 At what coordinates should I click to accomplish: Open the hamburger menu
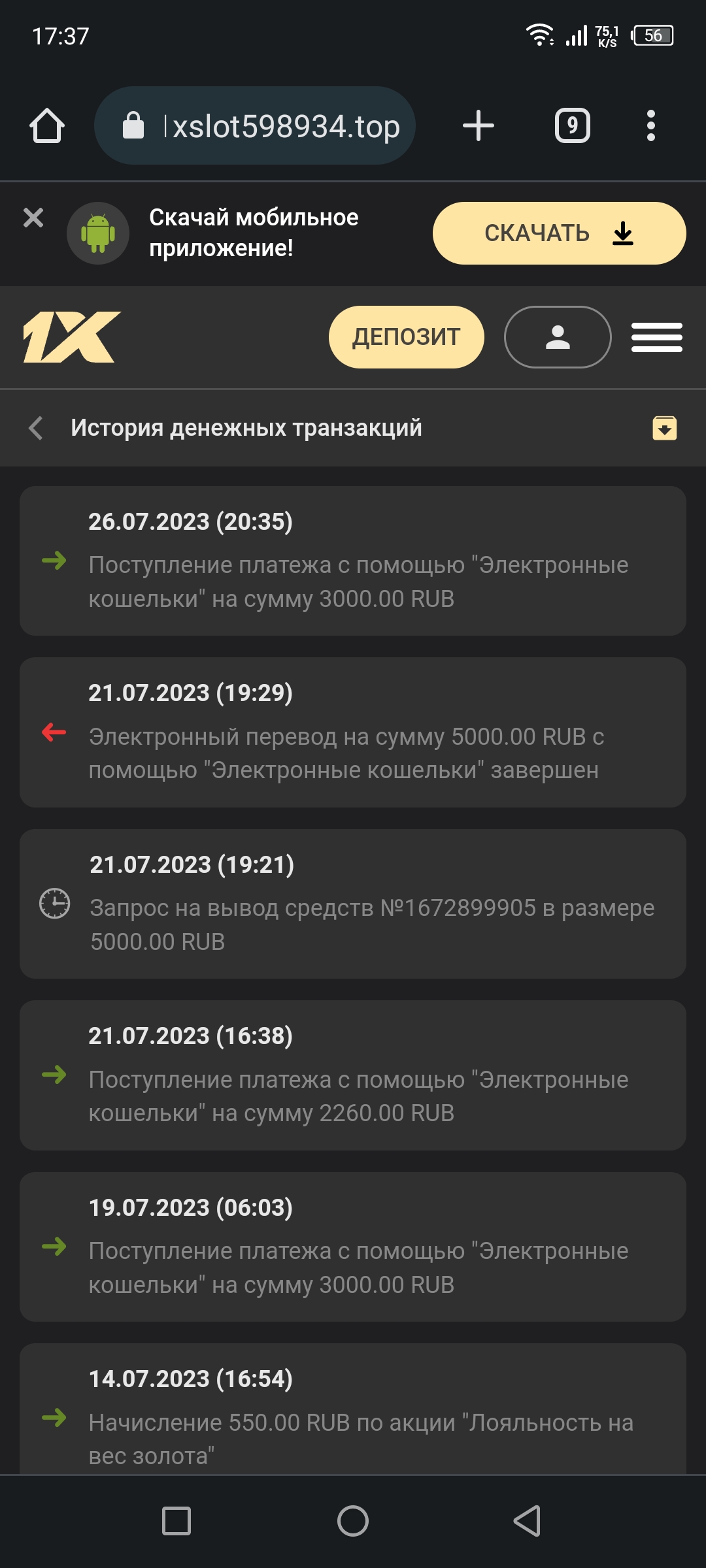coord(656,337)
